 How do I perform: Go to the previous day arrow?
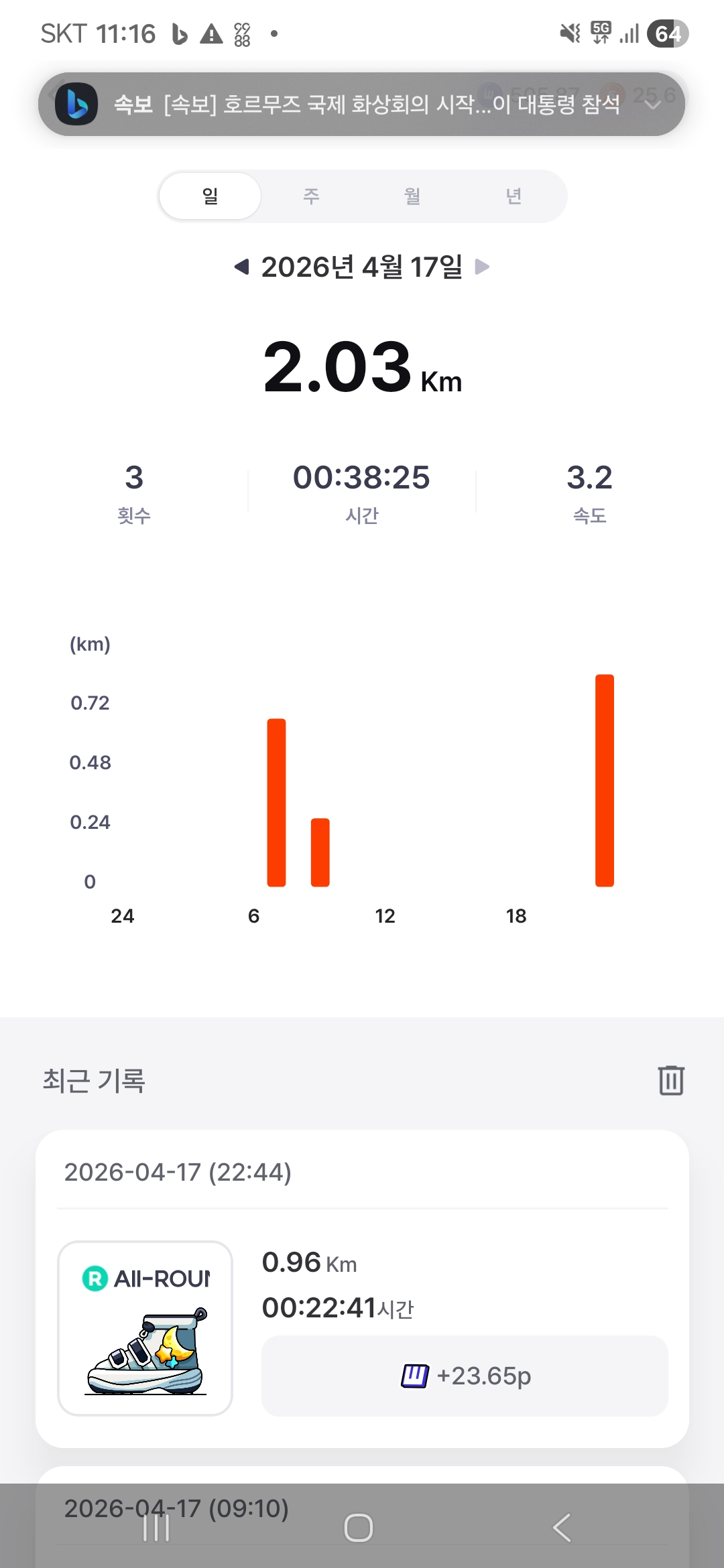pos(241,267)
